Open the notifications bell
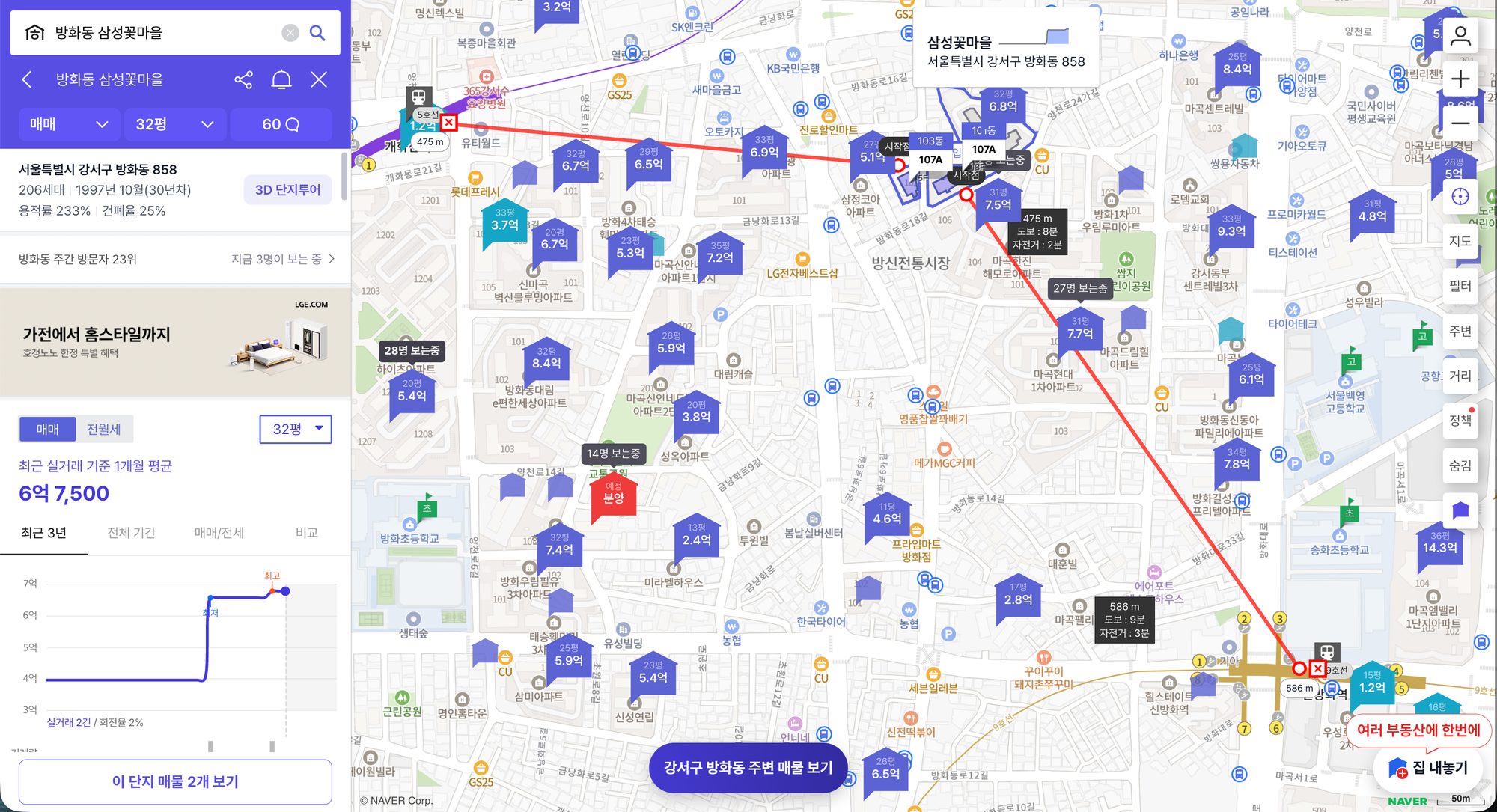 pos(281,79)
